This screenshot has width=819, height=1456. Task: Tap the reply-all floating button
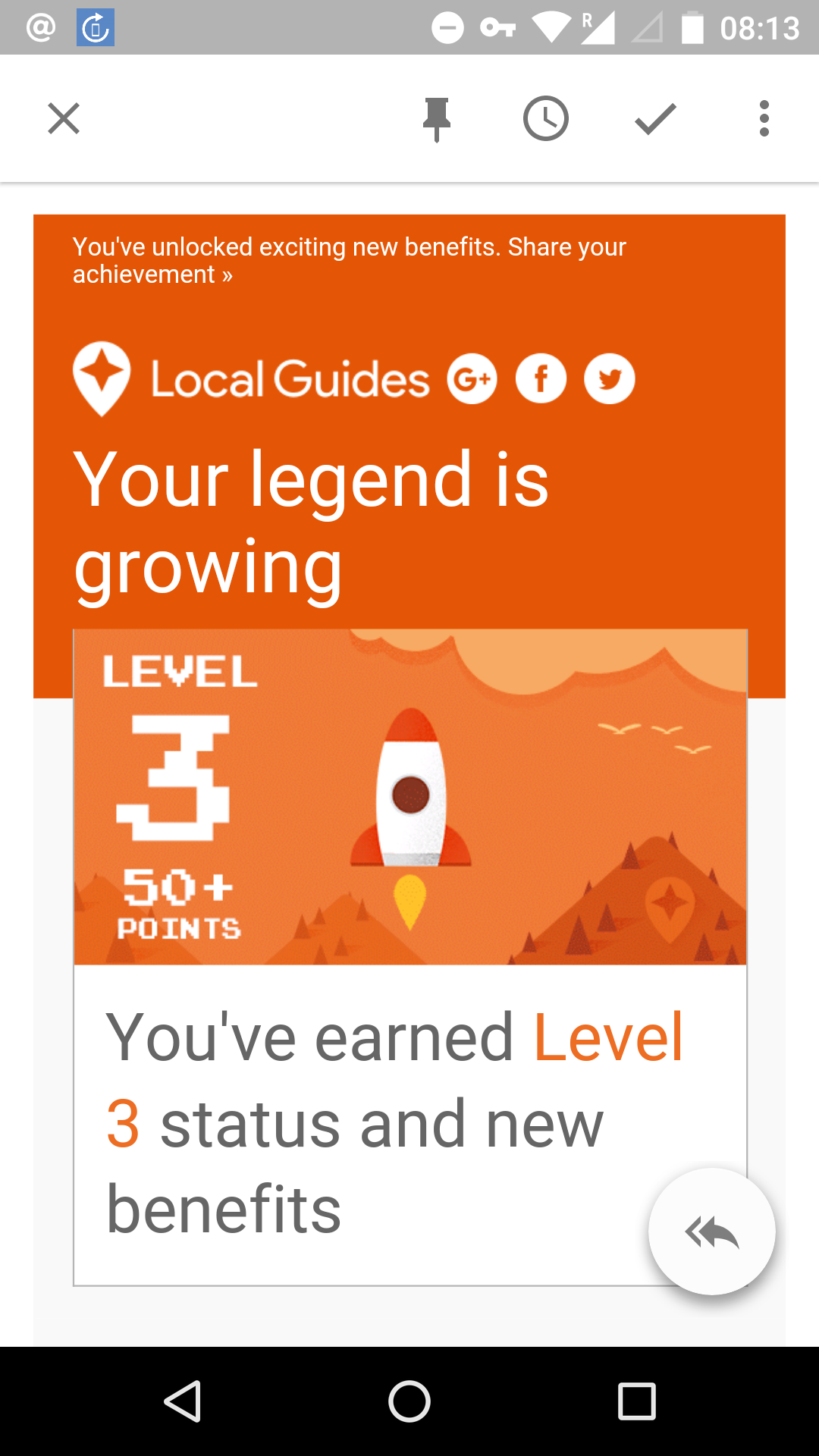712,1232
